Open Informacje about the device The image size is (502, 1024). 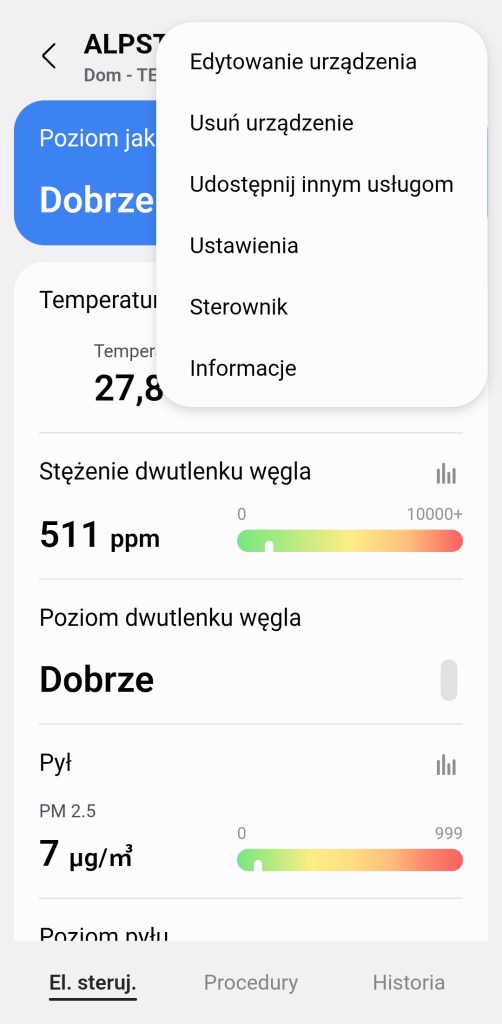322,368
